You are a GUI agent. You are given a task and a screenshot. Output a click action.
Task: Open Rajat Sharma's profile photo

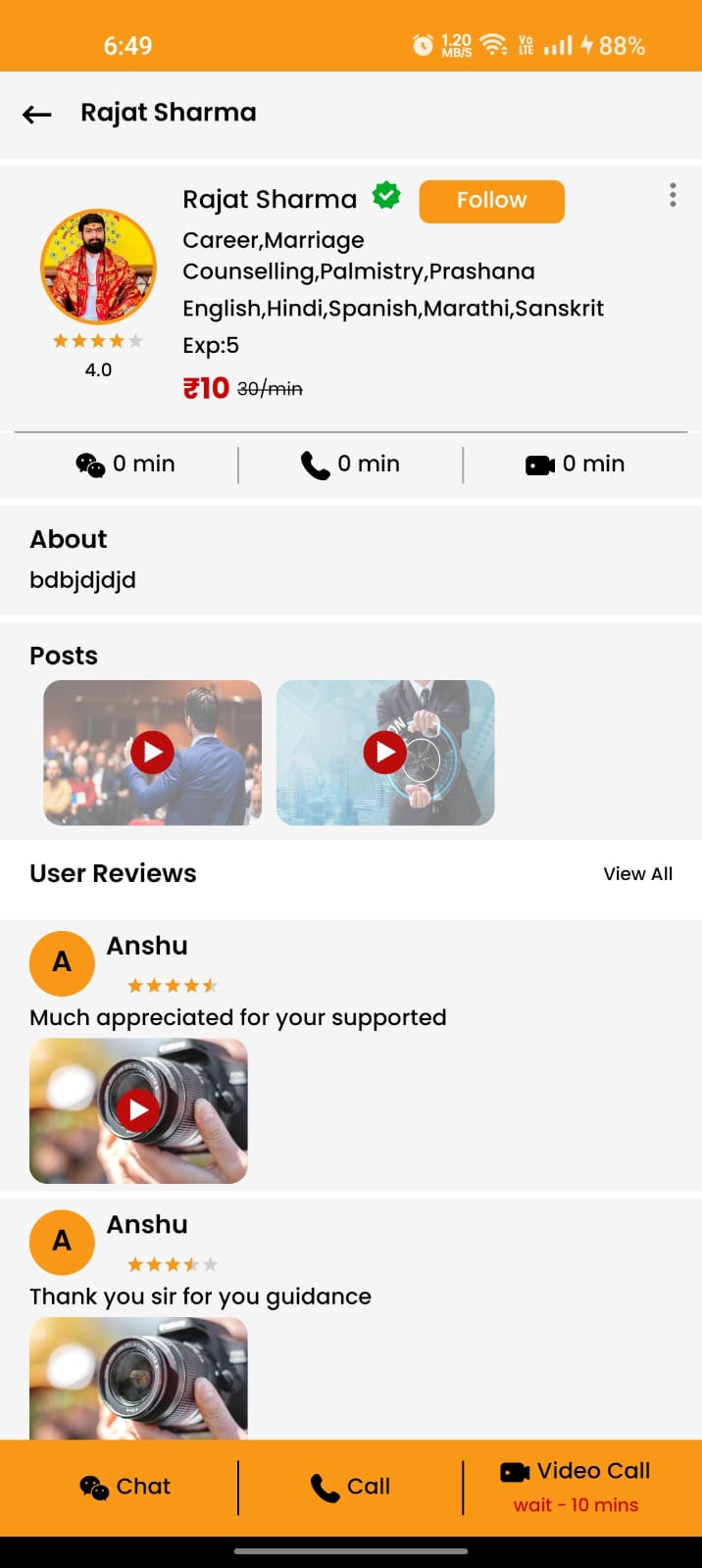point(98,267)
